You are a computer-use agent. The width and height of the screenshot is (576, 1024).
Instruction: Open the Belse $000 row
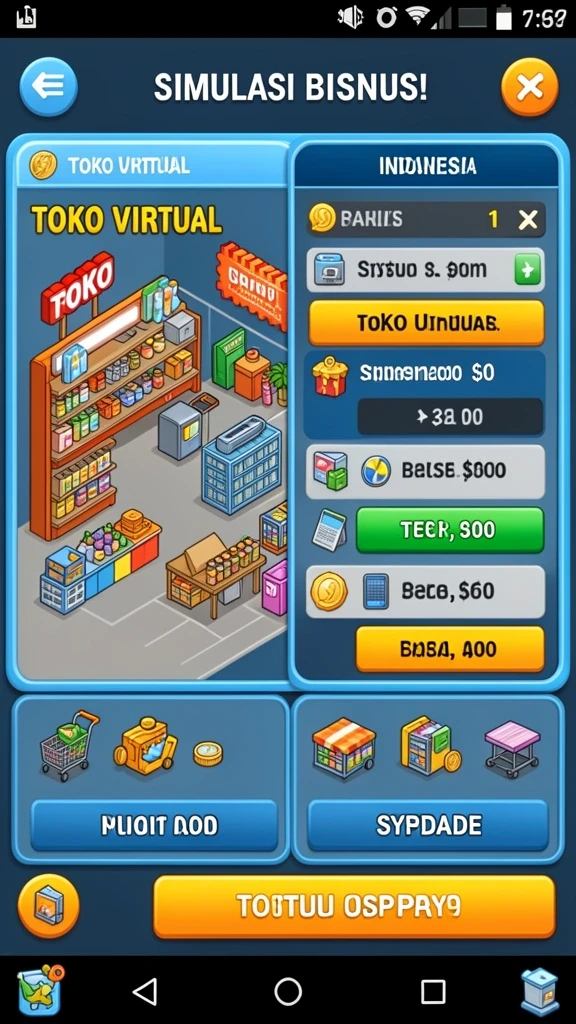tap(425, 471)
